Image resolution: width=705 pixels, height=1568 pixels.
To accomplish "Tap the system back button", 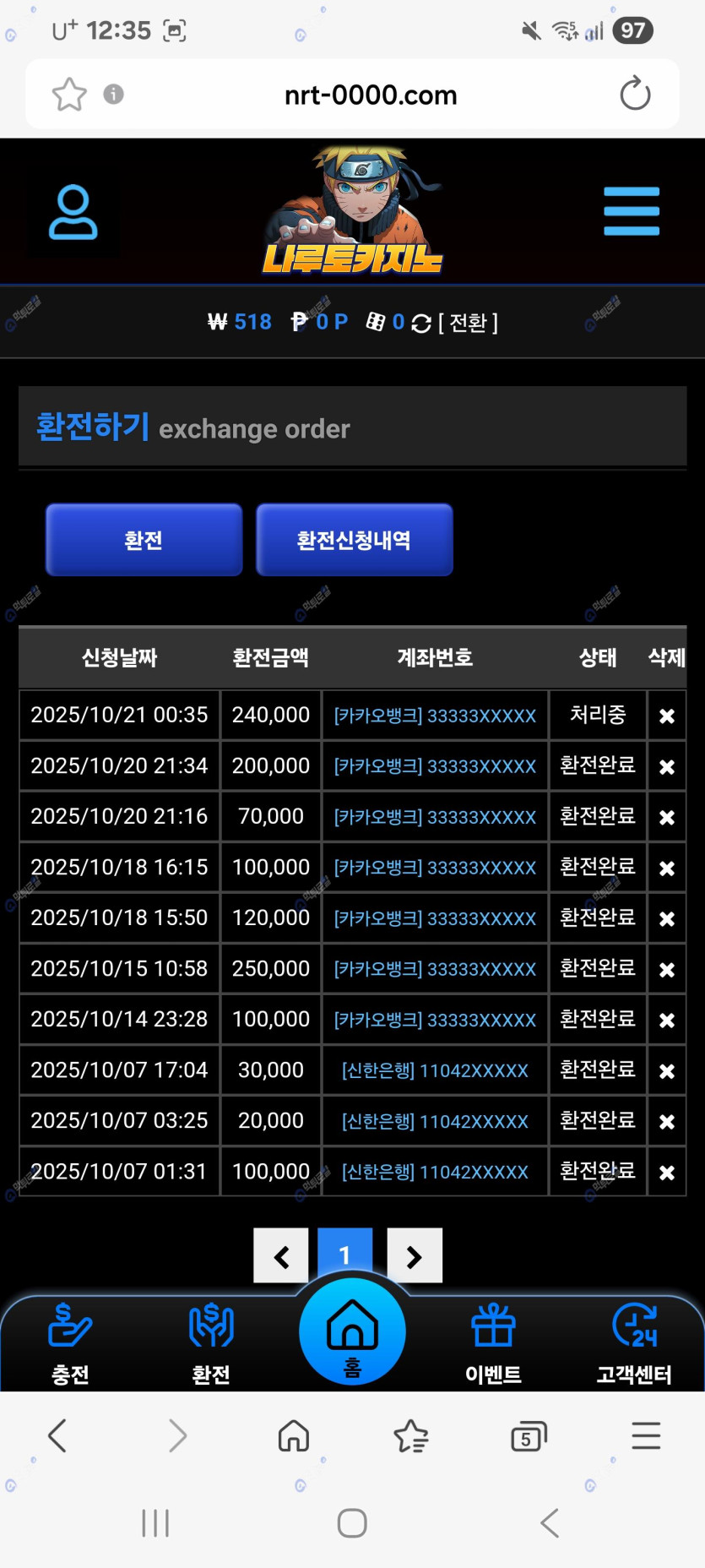I will pyautogui.click(x=550, y=1523).
